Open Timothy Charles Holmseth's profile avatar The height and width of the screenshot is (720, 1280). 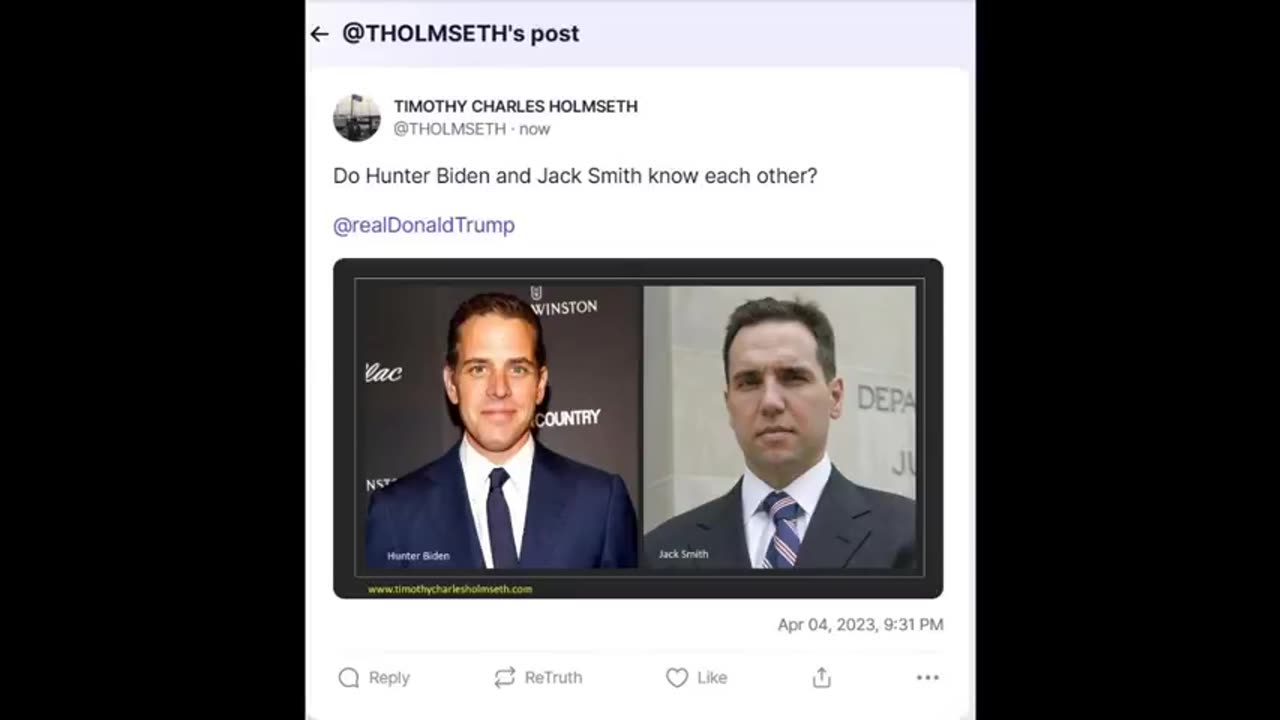[357, 118]
